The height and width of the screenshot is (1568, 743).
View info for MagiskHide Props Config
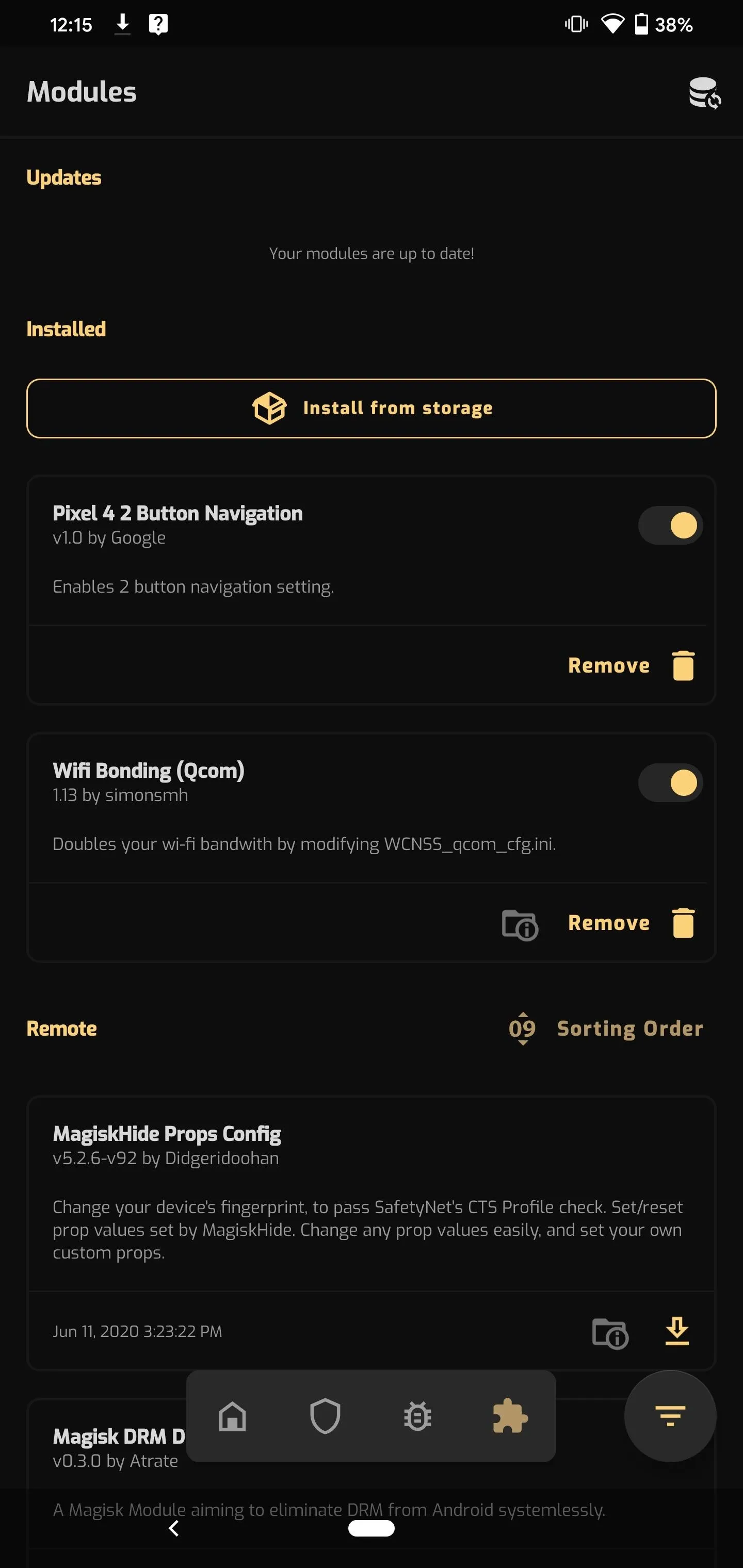tap(610, 1333)
